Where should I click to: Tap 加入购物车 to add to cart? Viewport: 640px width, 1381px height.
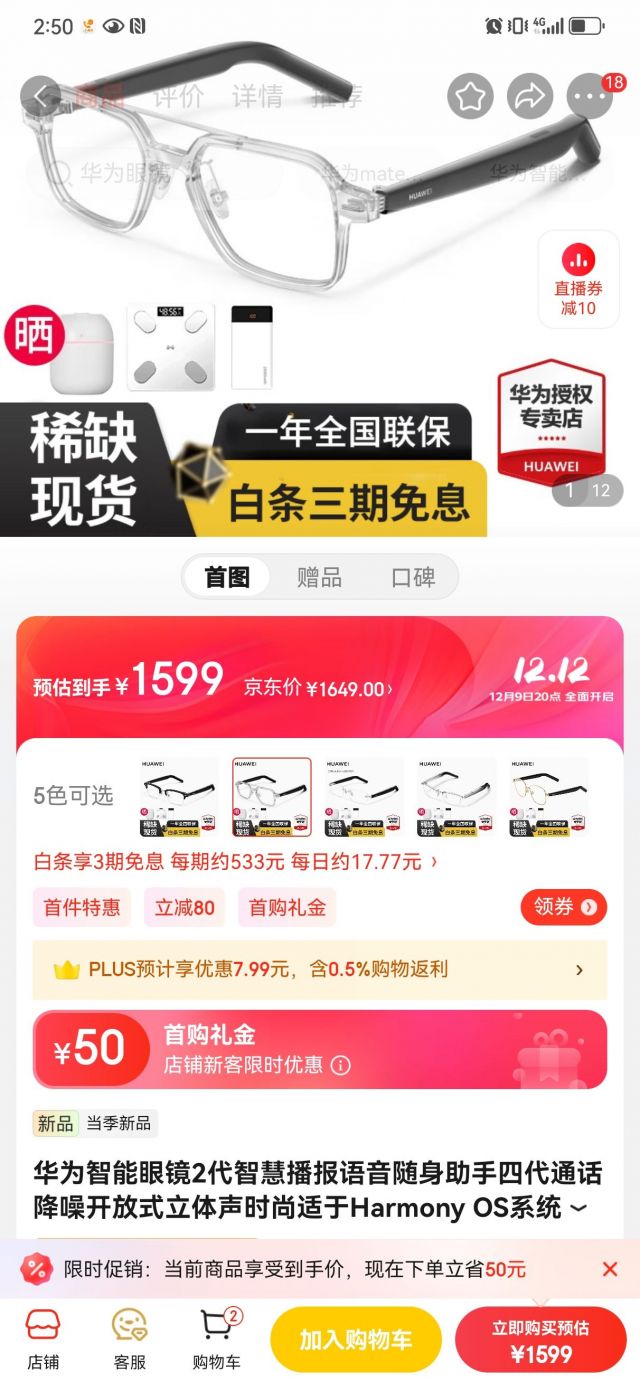click(356, 1340)
